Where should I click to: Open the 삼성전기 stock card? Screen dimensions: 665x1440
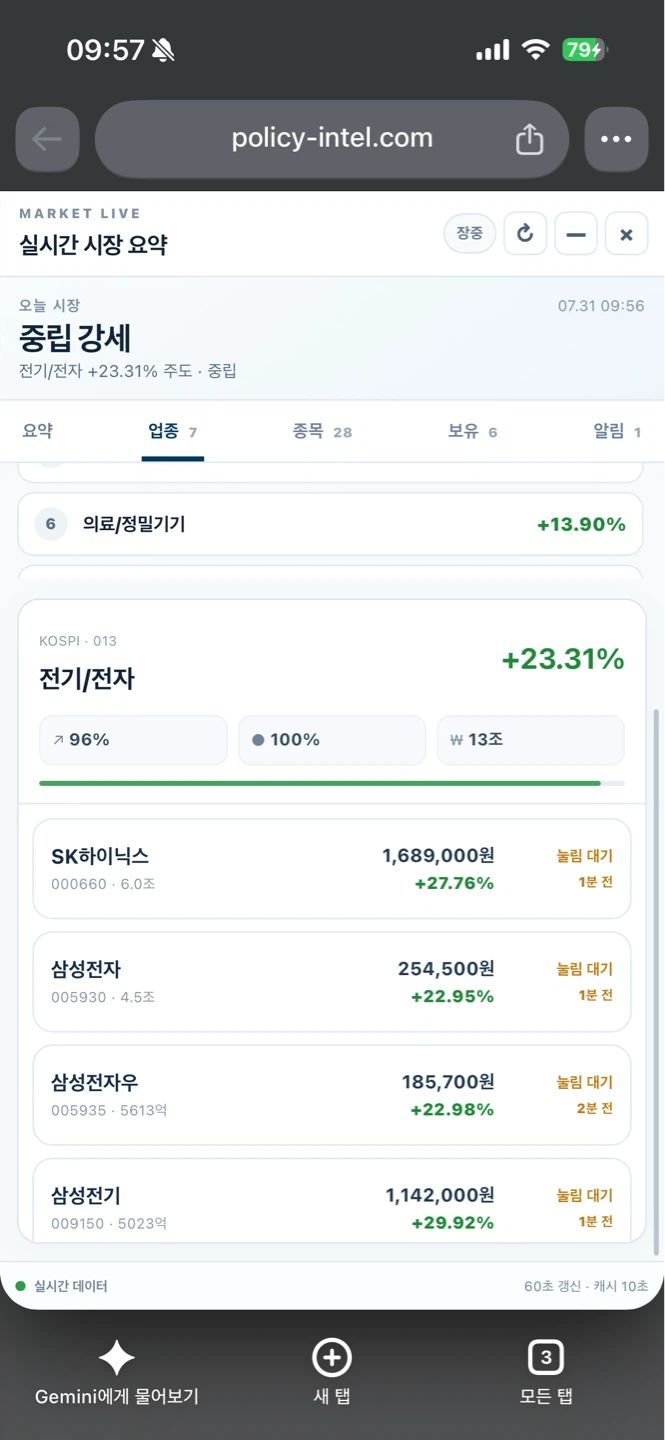(332, 1200)
